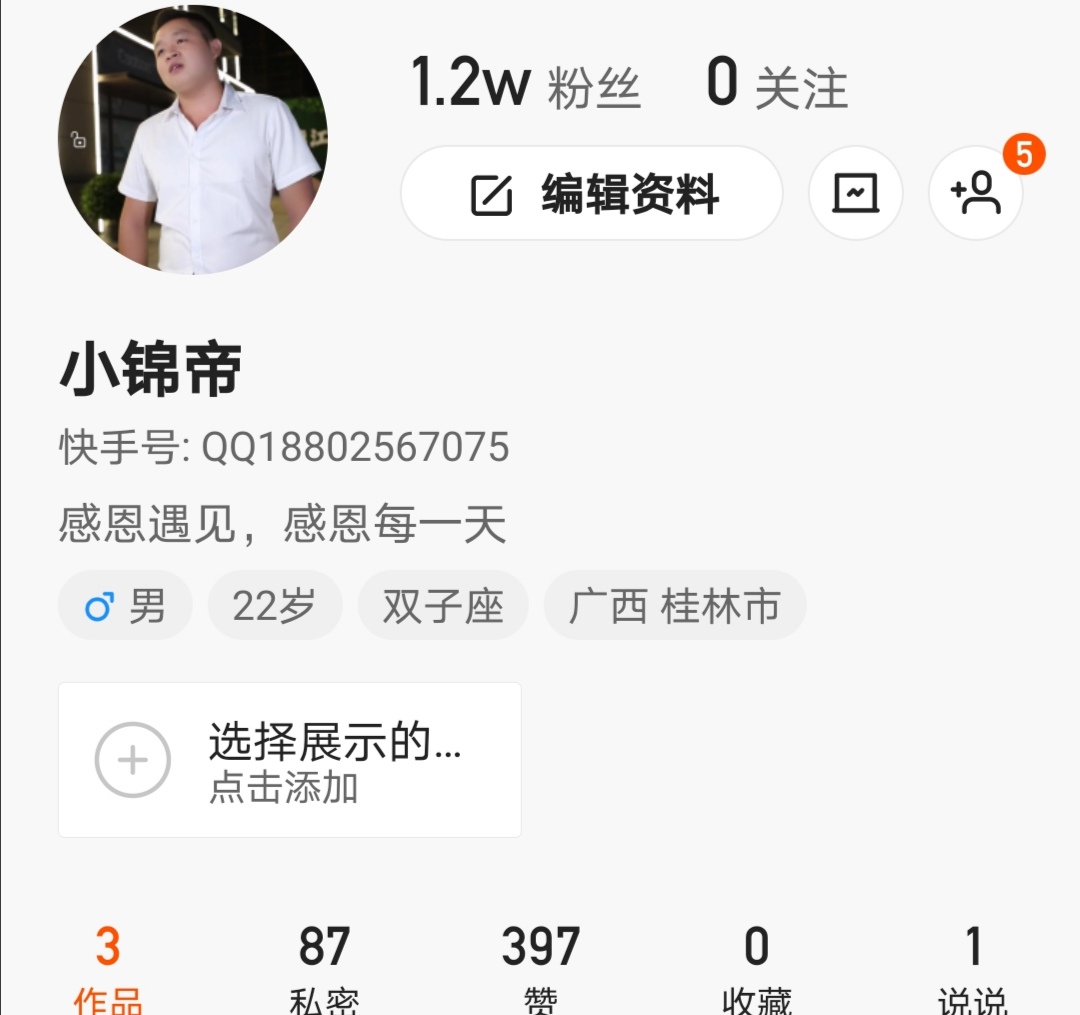Tap the 双子座 zodiac chip

[x=443, y=605]
